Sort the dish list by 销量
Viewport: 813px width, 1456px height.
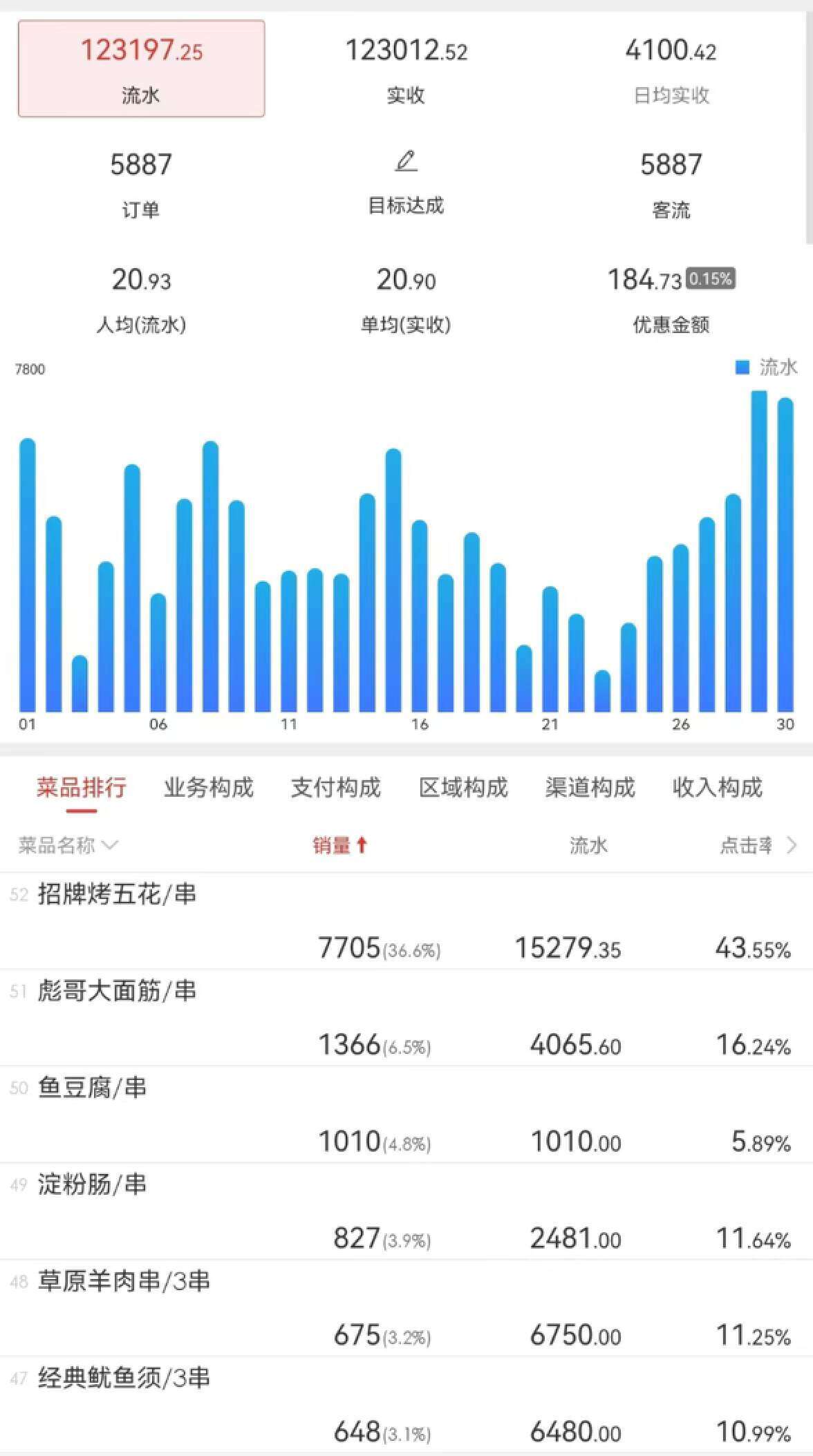[339, 845]
